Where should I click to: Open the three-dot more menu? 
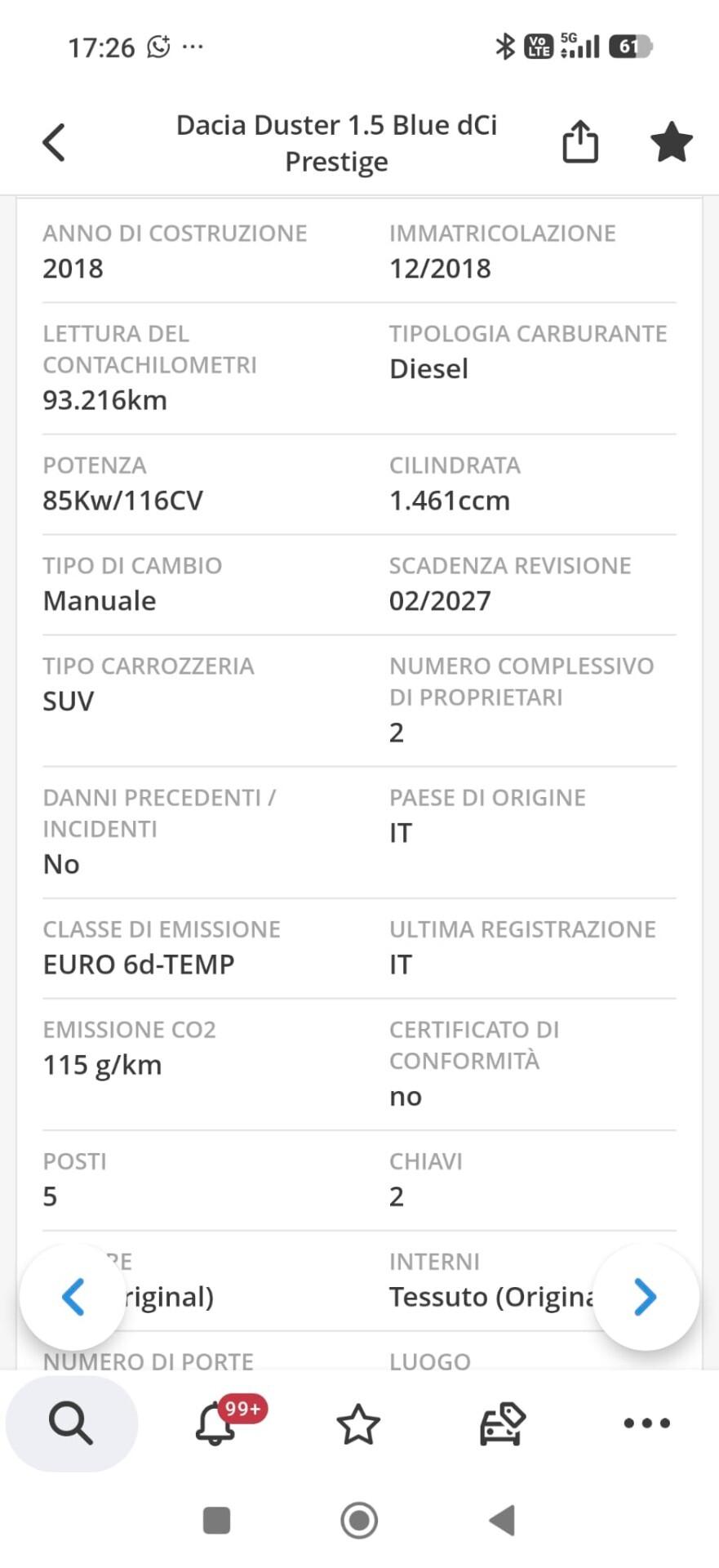coord(644,1423)
